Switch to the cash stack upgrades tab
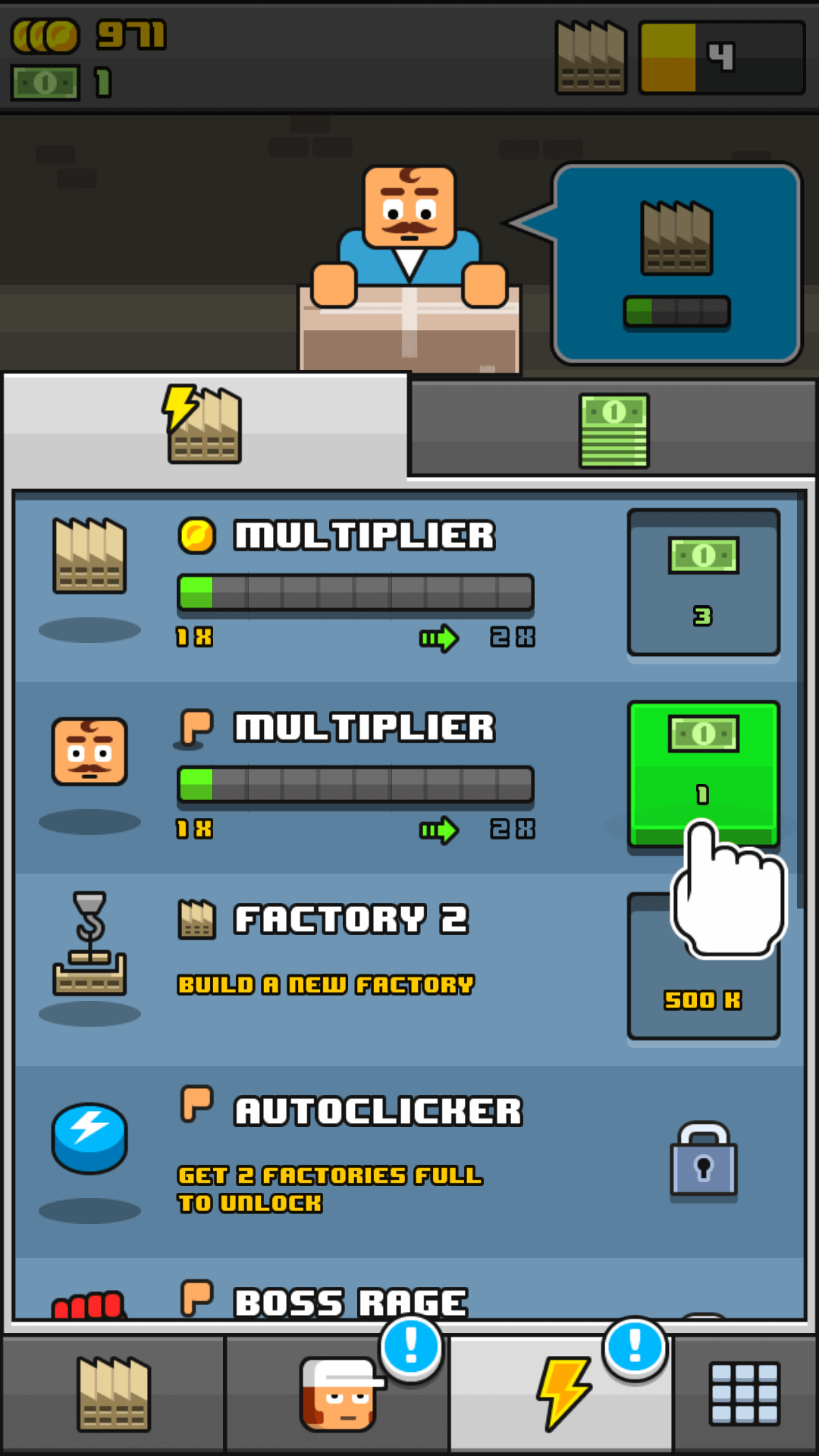Screen dimensions: 819x1456 613,430
